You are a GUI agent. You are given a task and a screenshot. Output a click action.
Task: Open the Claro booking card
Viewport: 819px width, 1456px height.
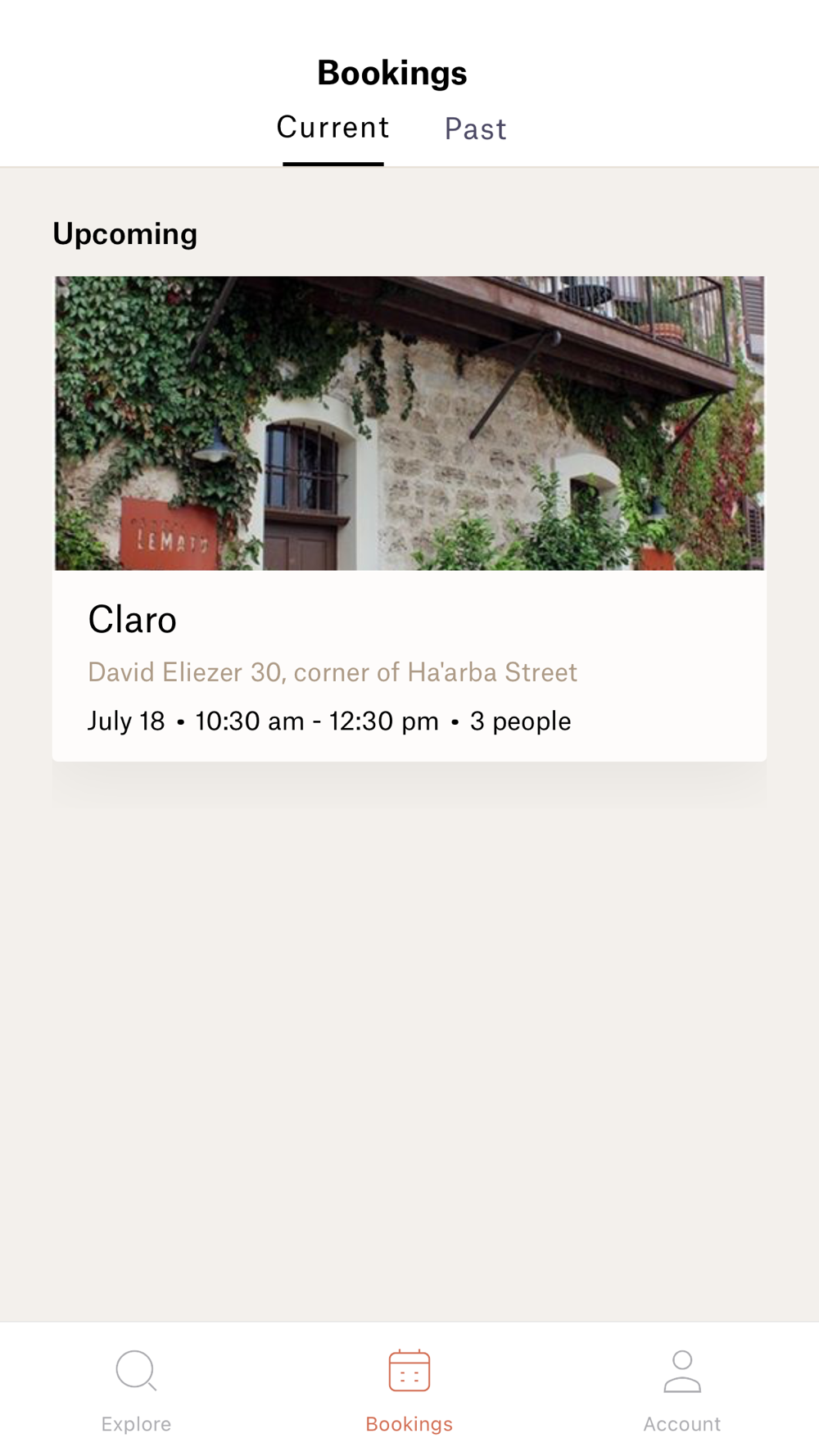409,518
